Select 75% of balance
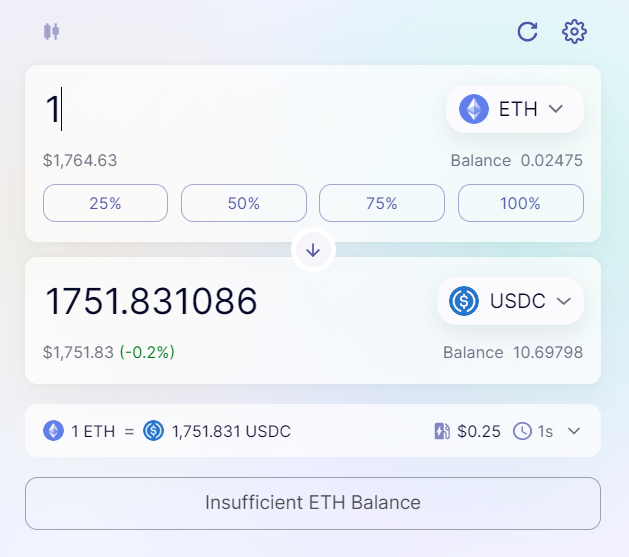629x557 pixels. [381, 203]
